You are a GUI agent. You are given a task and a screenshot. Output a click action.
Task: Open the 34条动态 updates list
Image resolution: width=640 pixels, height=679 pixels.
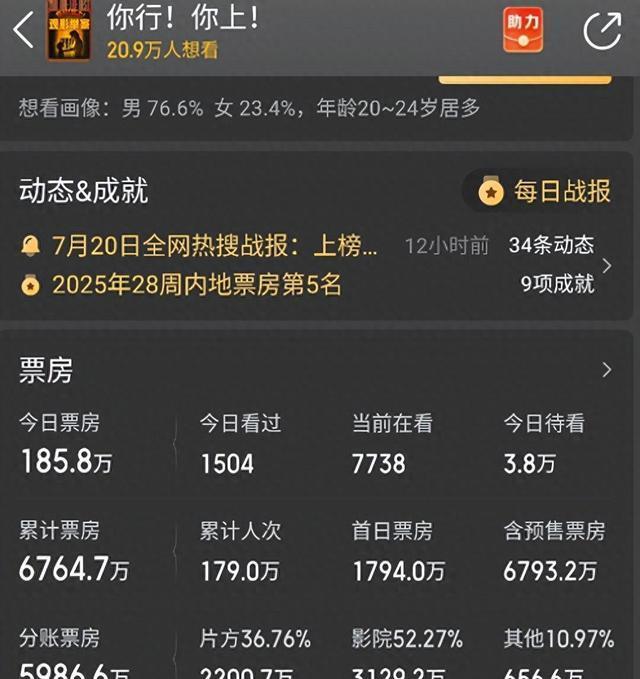[551, 245]
